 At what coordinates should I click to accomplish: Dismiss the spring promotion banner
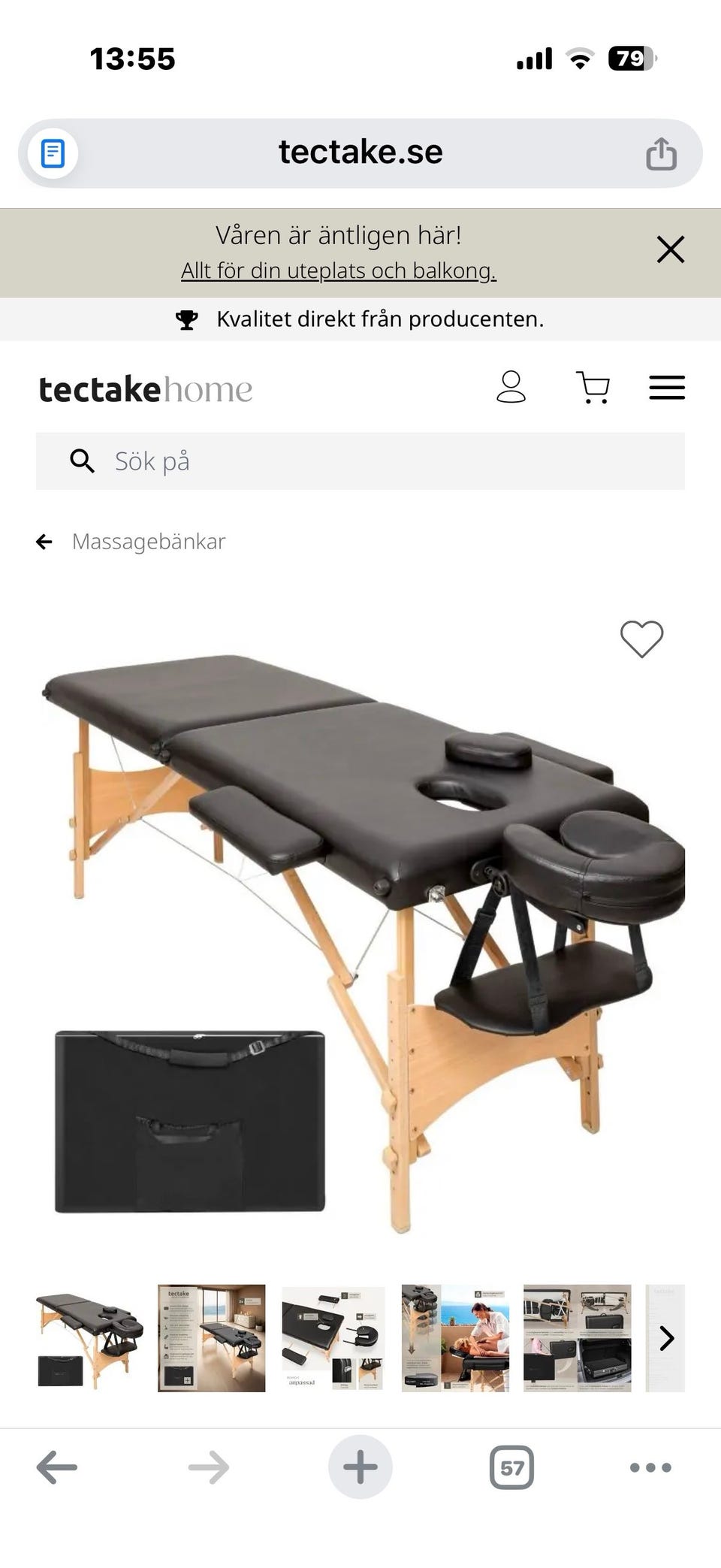(x=670, y=249)
